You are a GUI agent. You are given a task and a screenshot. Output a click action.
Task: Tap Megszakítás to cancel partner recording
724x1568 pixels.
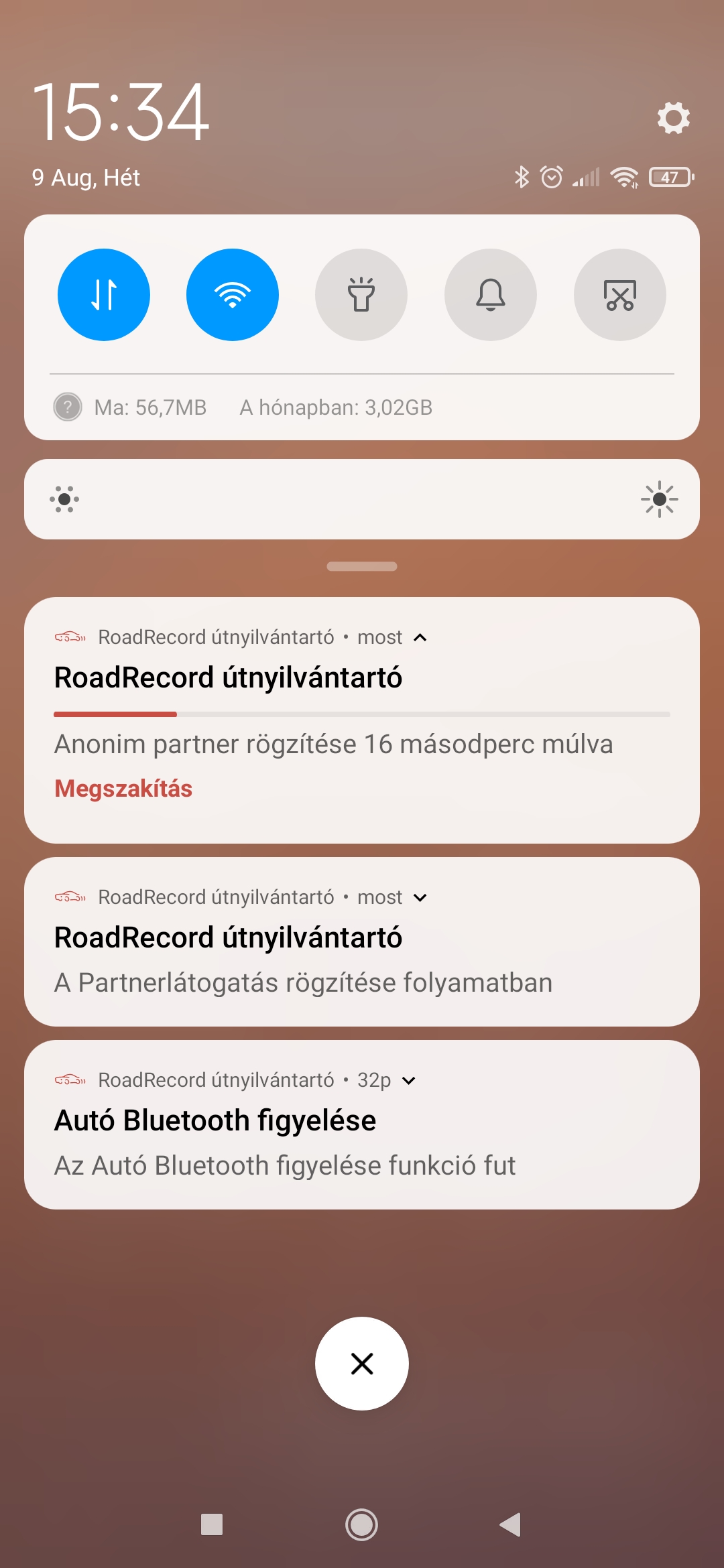(x=123, y=789)
